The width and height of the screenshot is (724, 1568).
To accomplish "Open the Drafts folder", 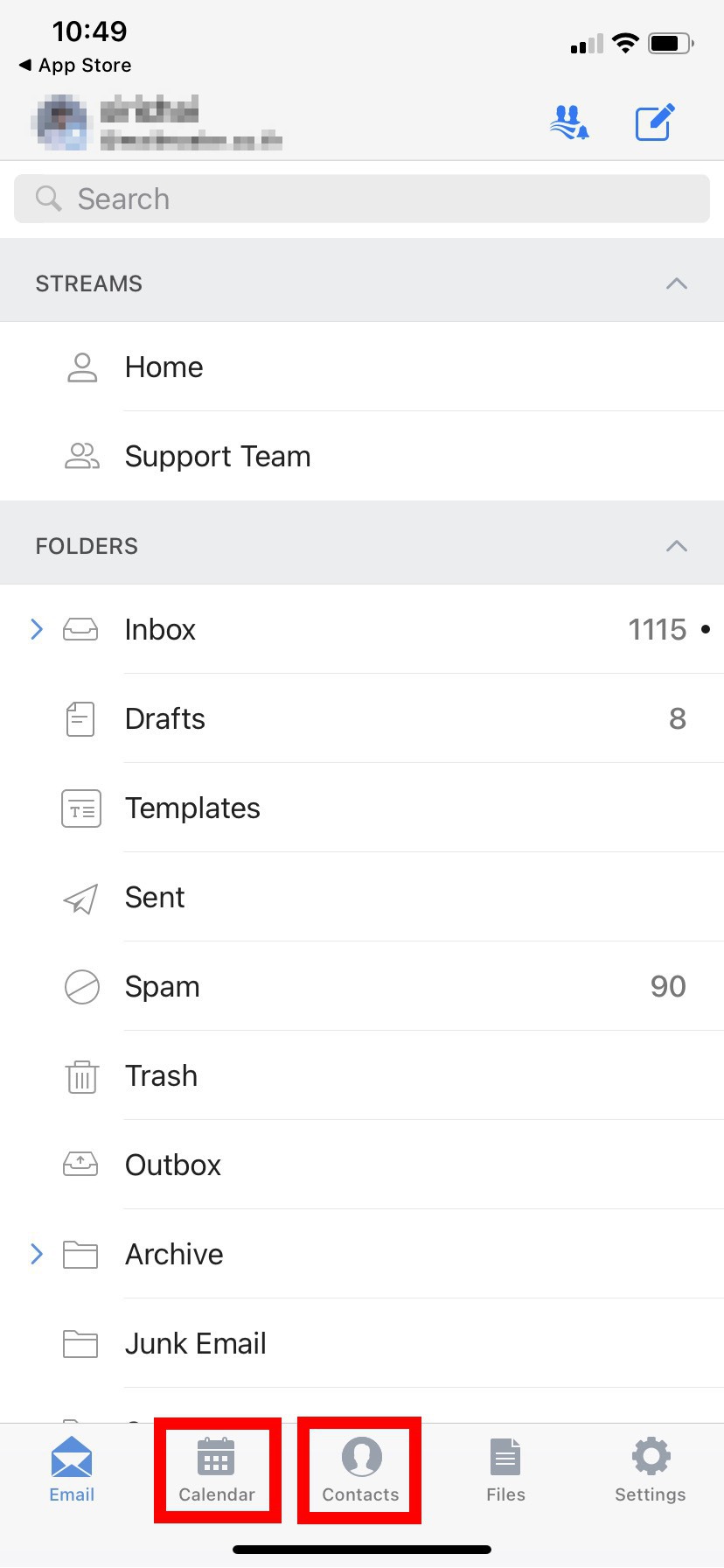I will [165, 719].
